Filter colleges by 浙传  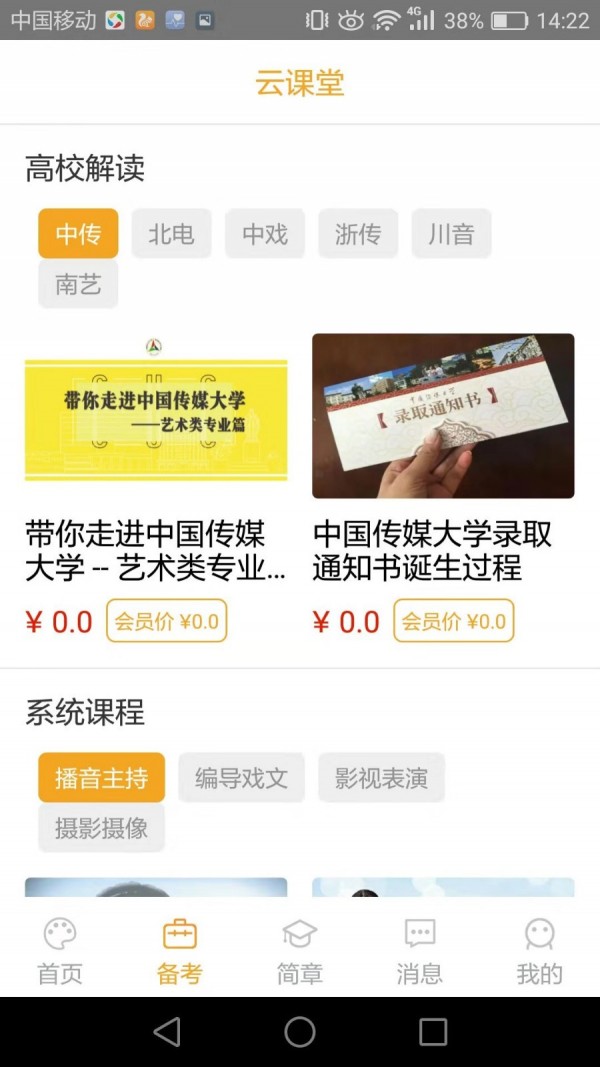(358, 234)
